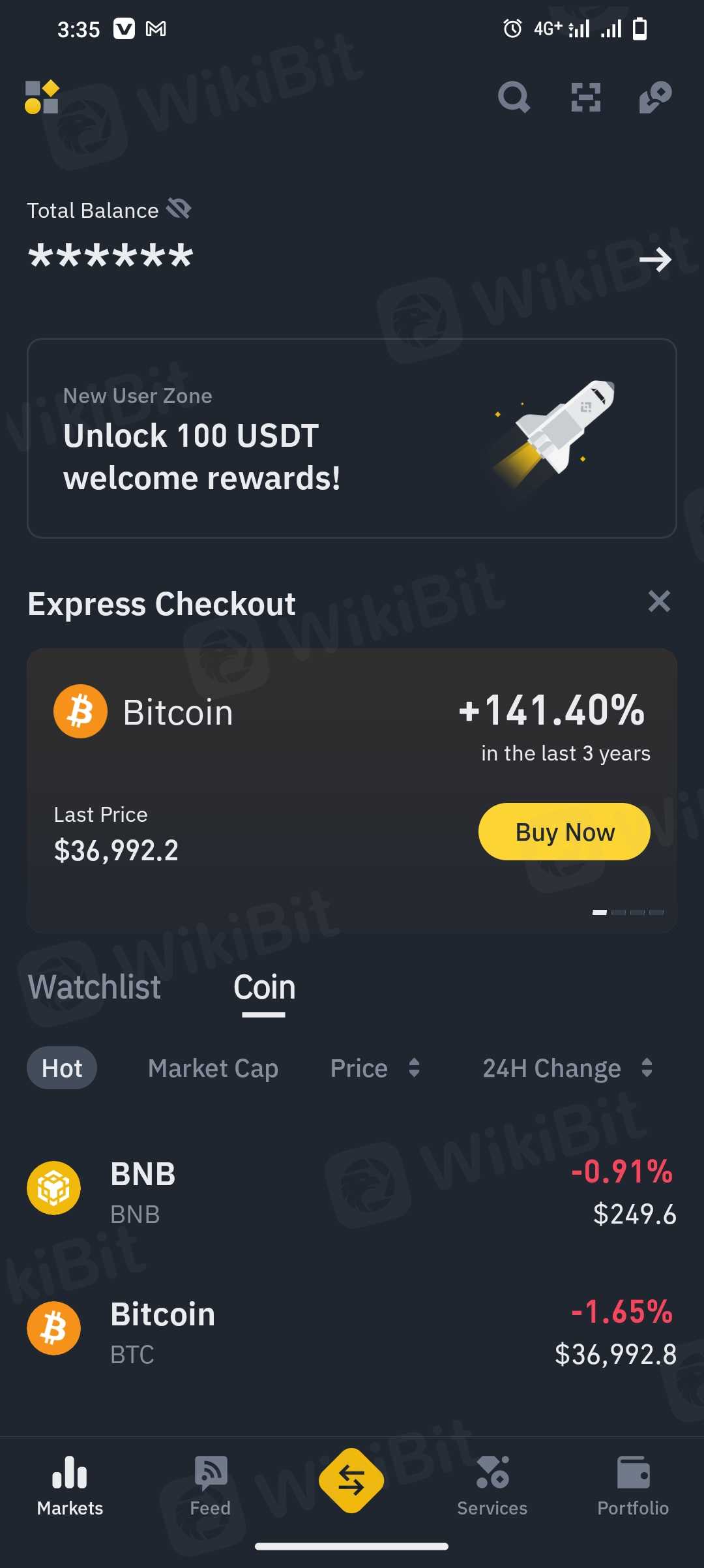The height and width of the screenshot is (1568, 704).
Task: Open the center trade button
Action: pos(351,1481)
